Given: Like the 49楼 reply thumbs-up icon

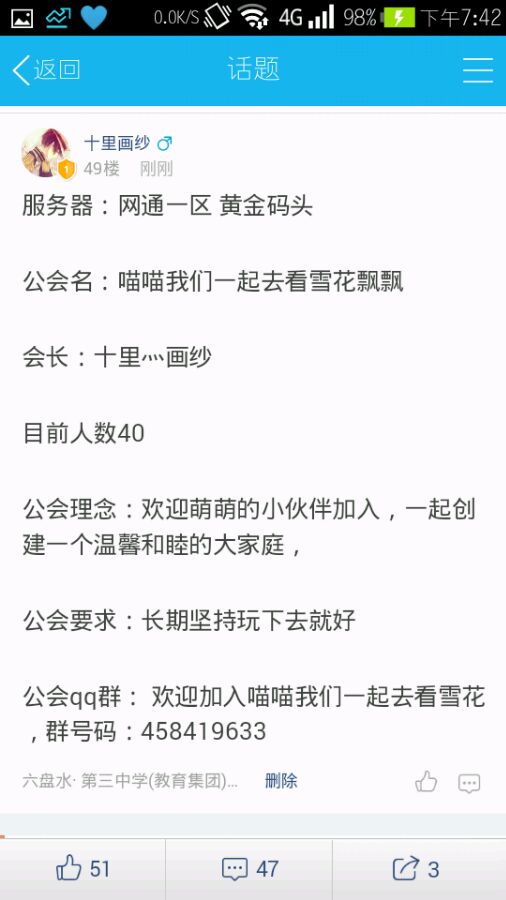Looking at the screenshot, I should (426, 782).
